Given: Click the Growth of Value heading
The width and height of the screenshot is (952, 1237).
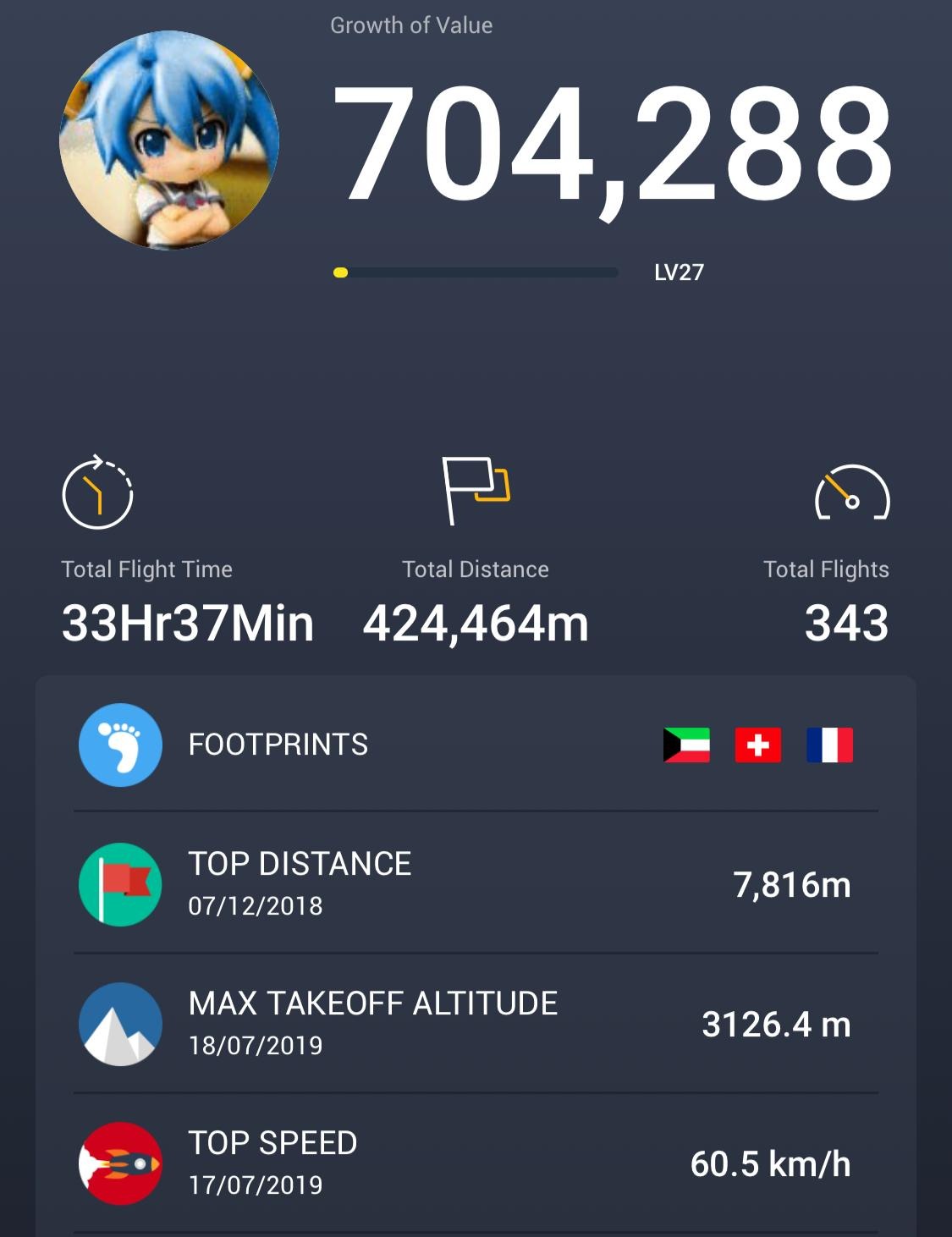Looking at the screenshot, I should (410, 25).
